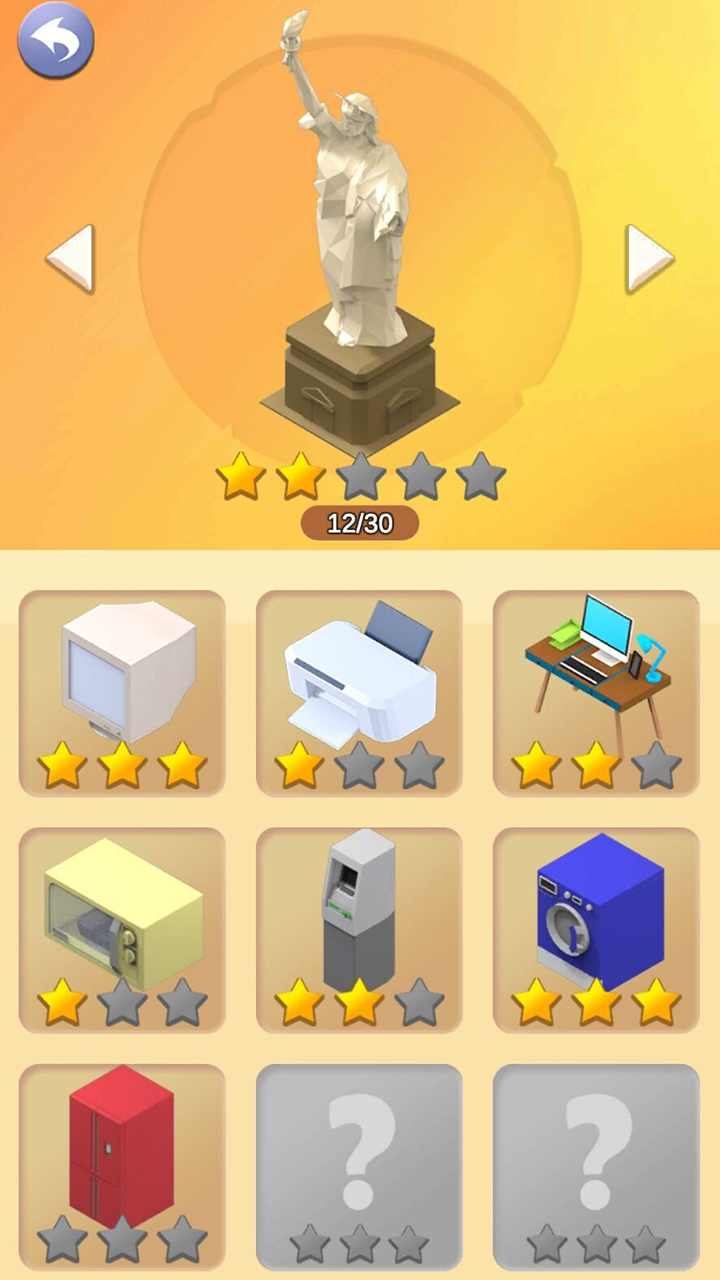
Task: Open the computer desk puzzle
Action: tap(596, 692)
